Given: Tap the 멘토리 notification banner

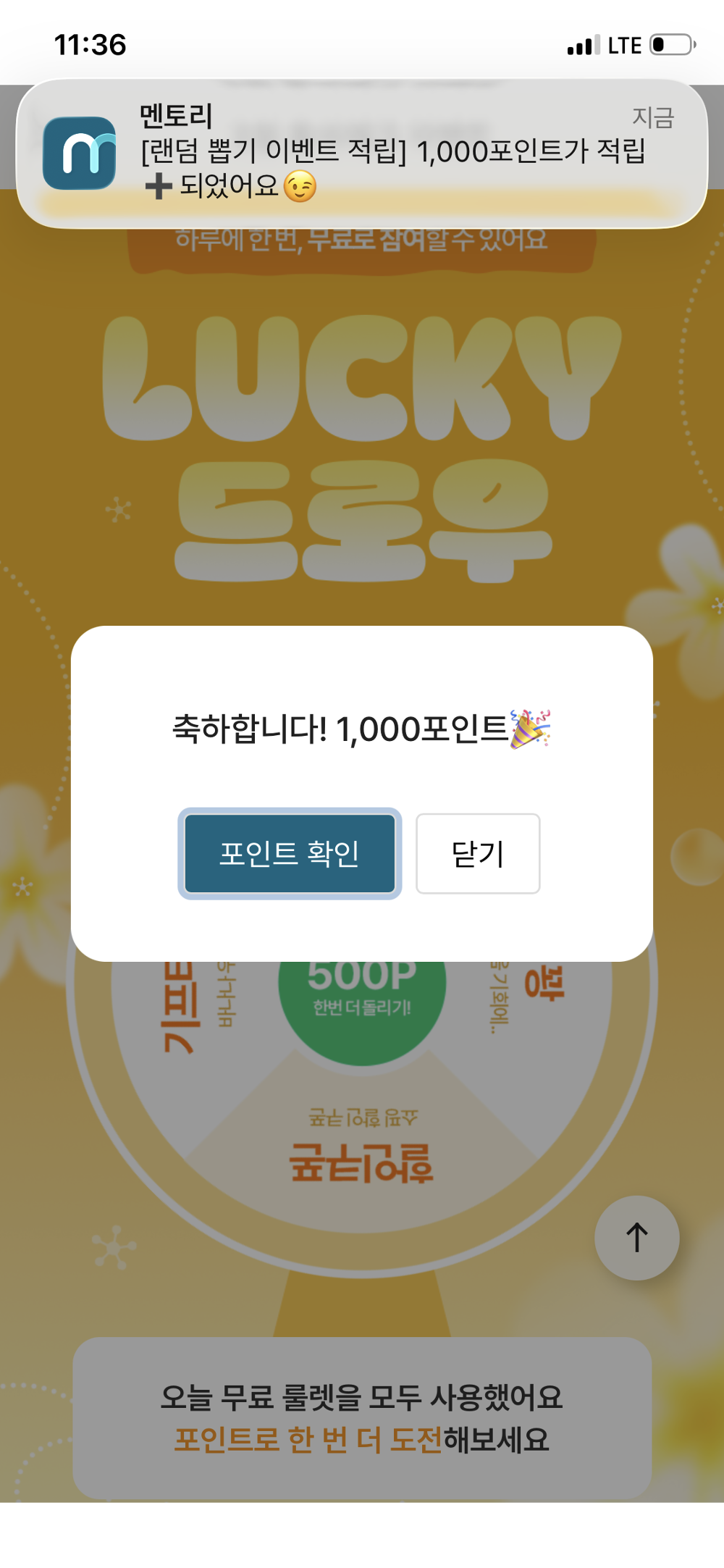Looking at the screenshot, I should point(362,148).
